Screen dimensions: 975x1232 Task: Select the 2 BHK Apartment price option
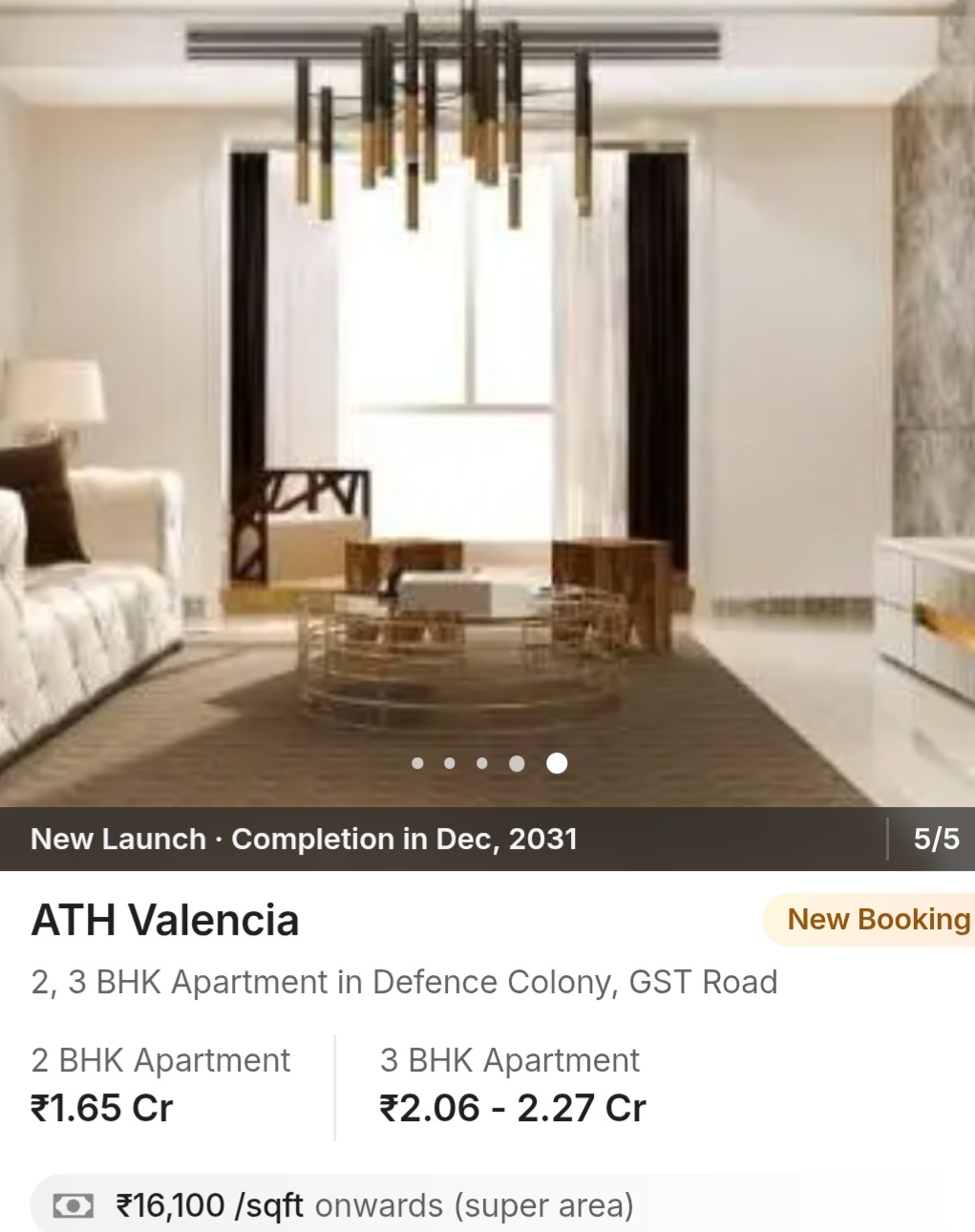click(160, 1084)
